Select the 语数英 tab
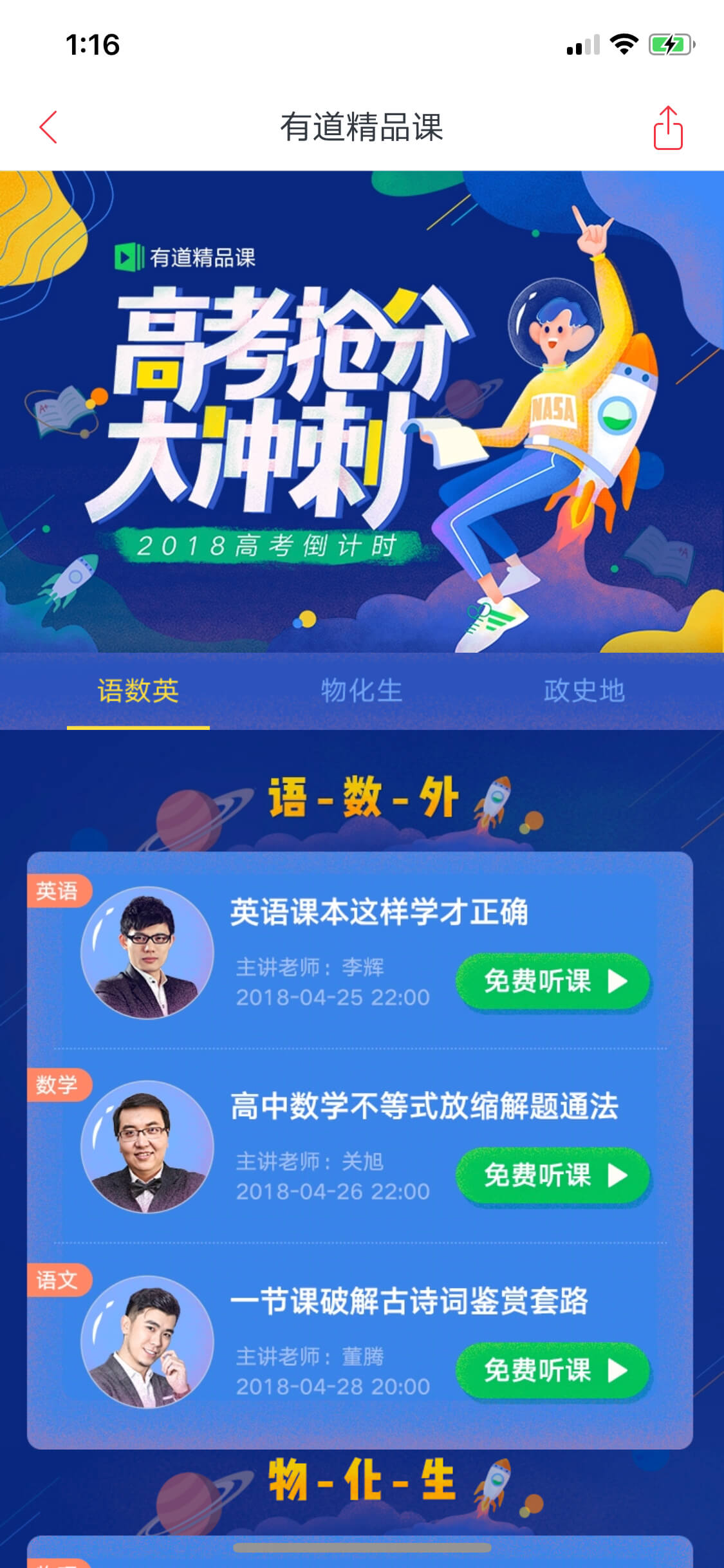This screenshot has height=1568, width=724. click(x=138, y=691)
